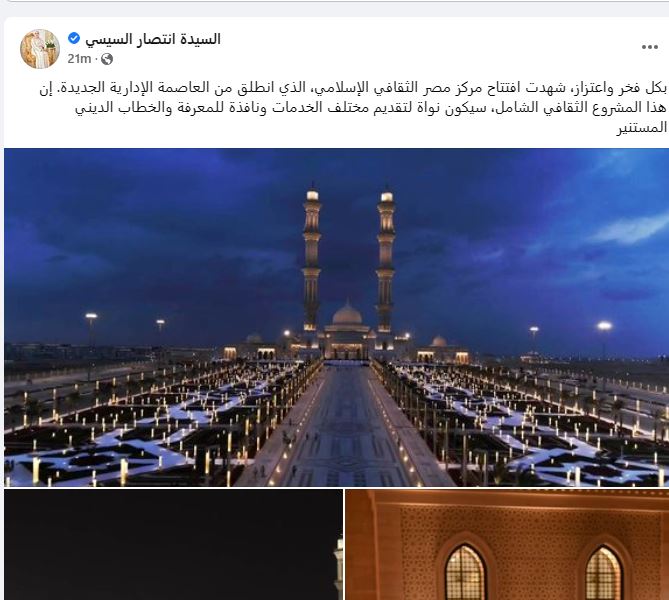The height and width of the screenshot is (600, 669).
Task: Open the post's three-dot options menu
Action: point(649,47)
